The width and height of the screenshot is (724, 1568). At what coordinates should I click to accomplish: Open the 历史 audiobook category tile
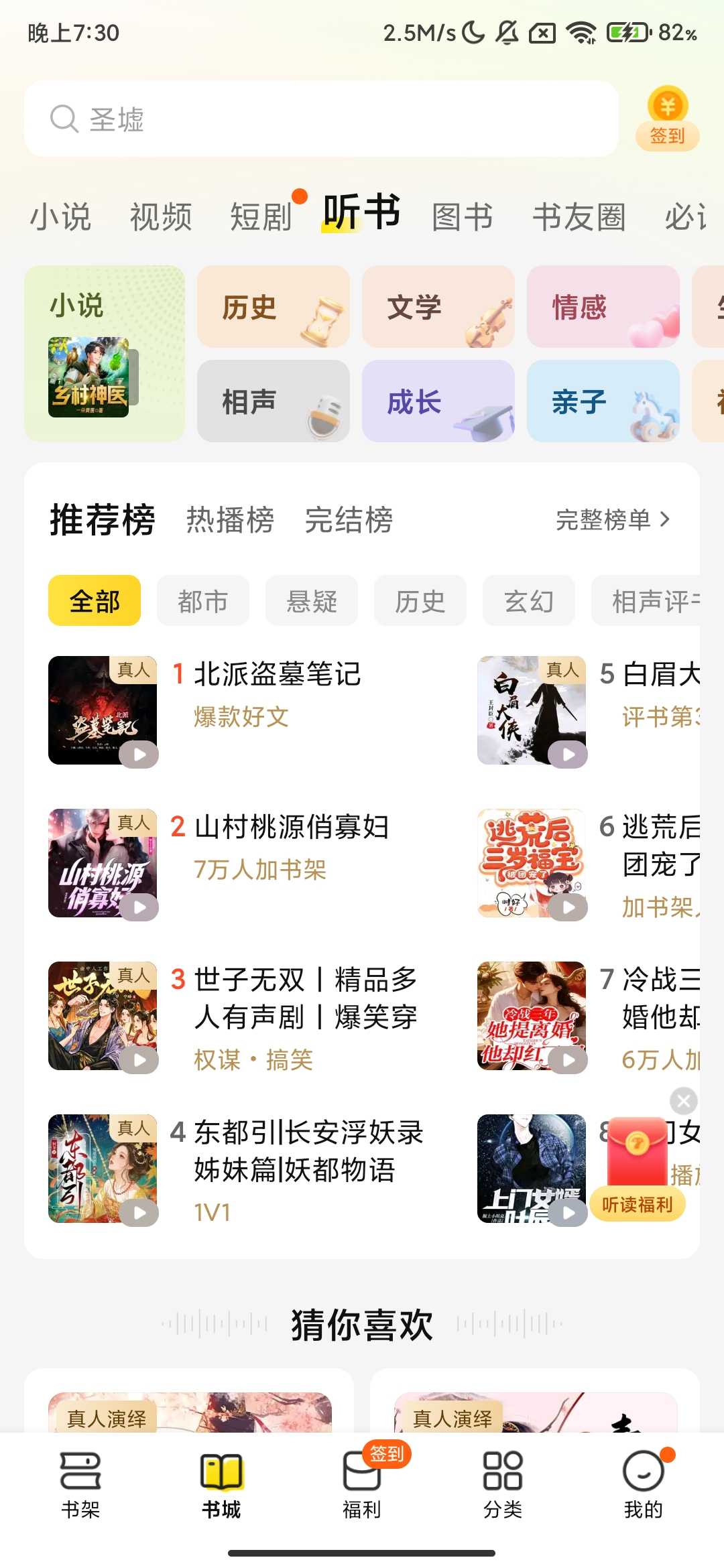coord(273,307)
